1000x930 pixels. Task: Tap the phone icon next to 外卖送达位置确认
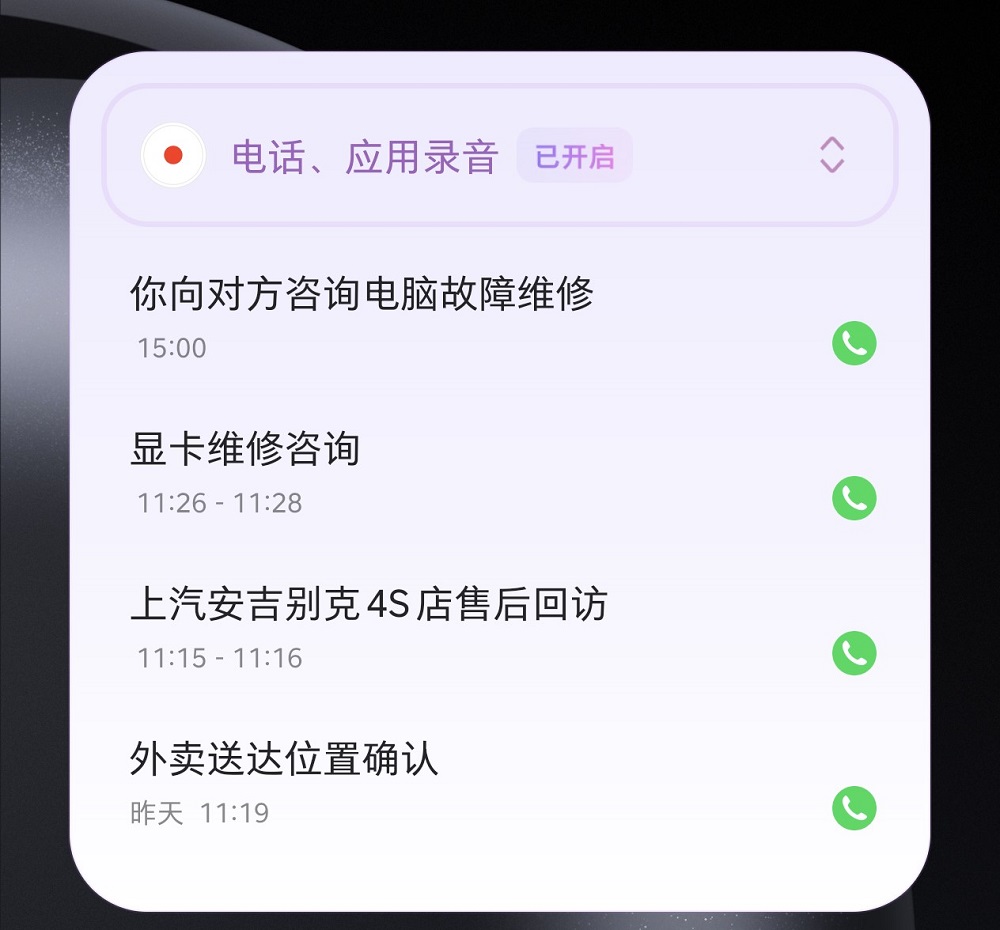pos(854,808)
